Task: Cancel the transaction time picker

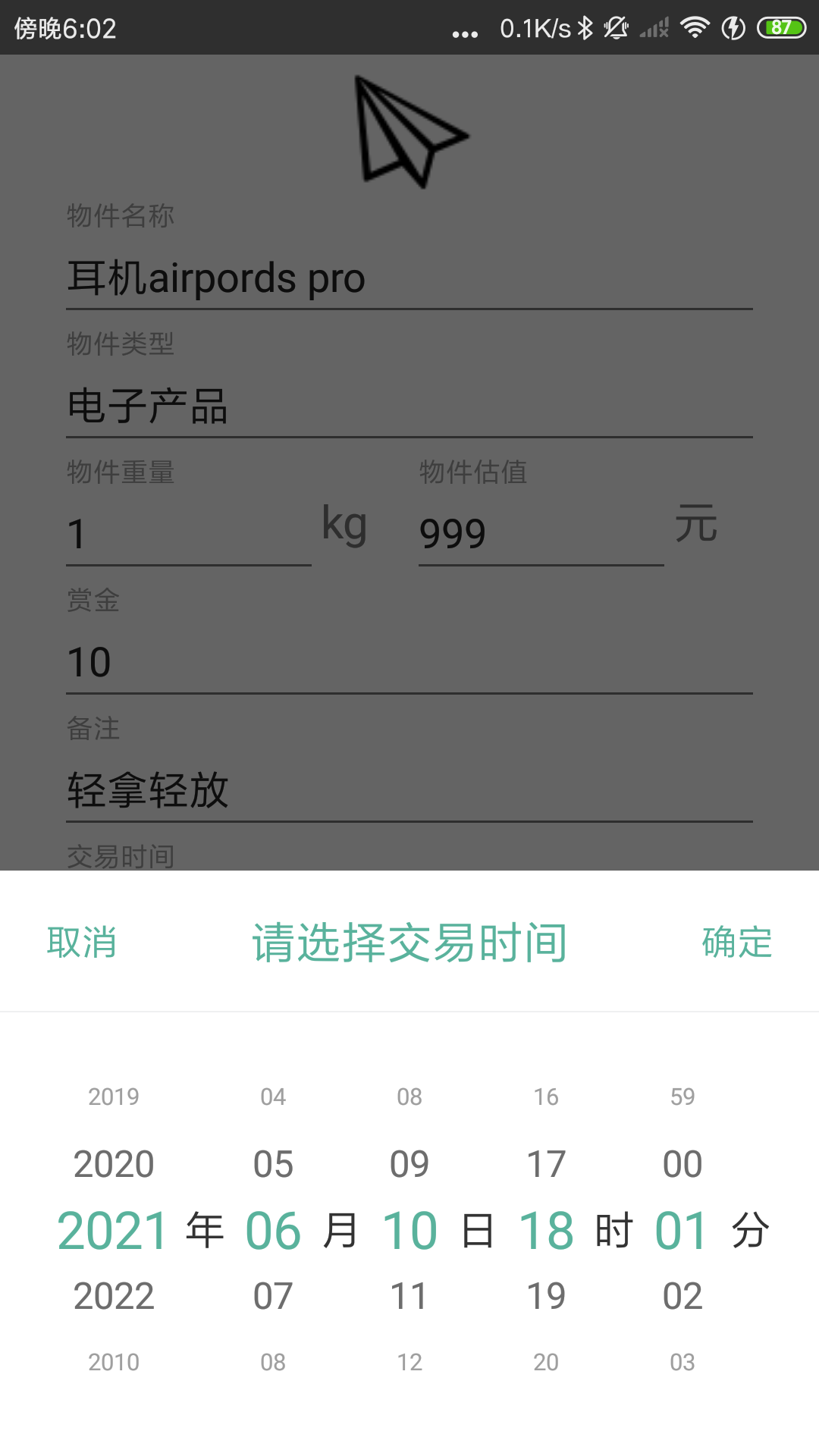Action: [82, 943]
